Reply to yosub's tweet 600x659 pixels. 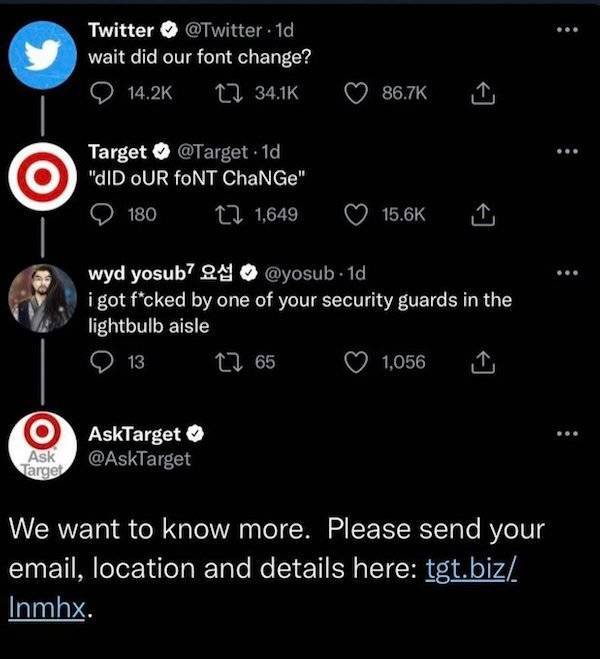[x=102, y=362]
